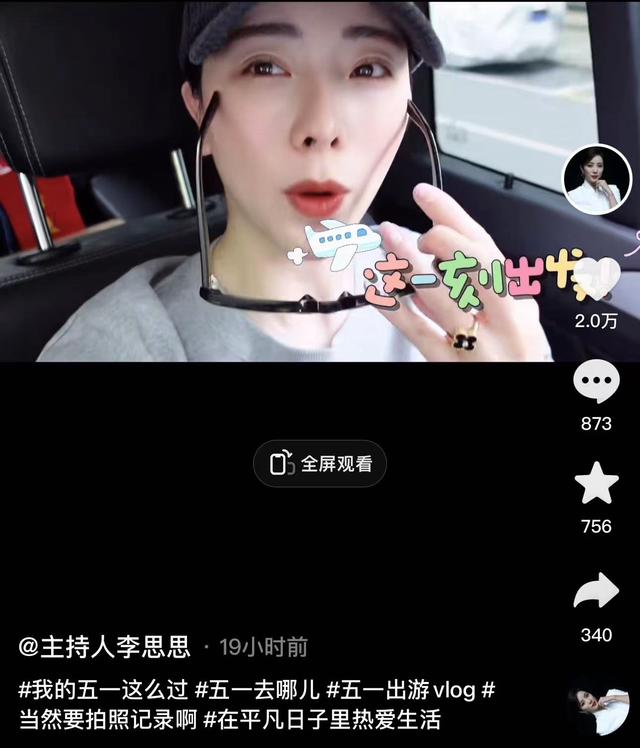This screenshot has width=640, height=748.
Task: Share the video using the arrow icon
Action: click(596, 593)
